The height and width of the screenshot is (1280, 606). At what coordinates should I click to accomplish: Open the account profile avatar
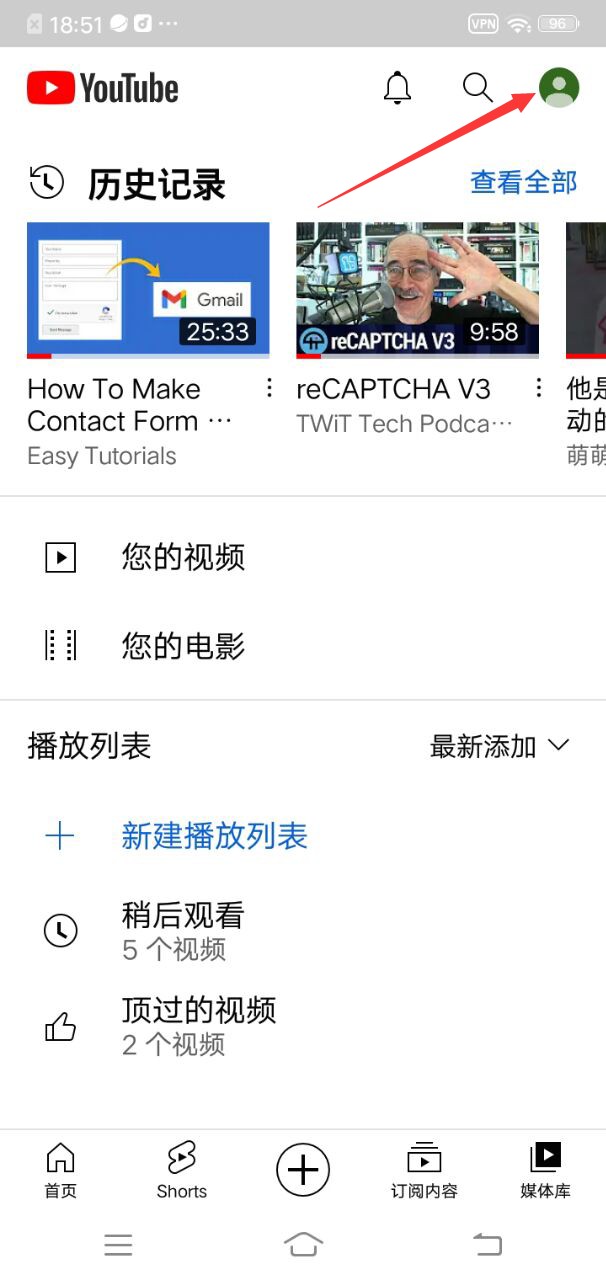tap(559, 88)
